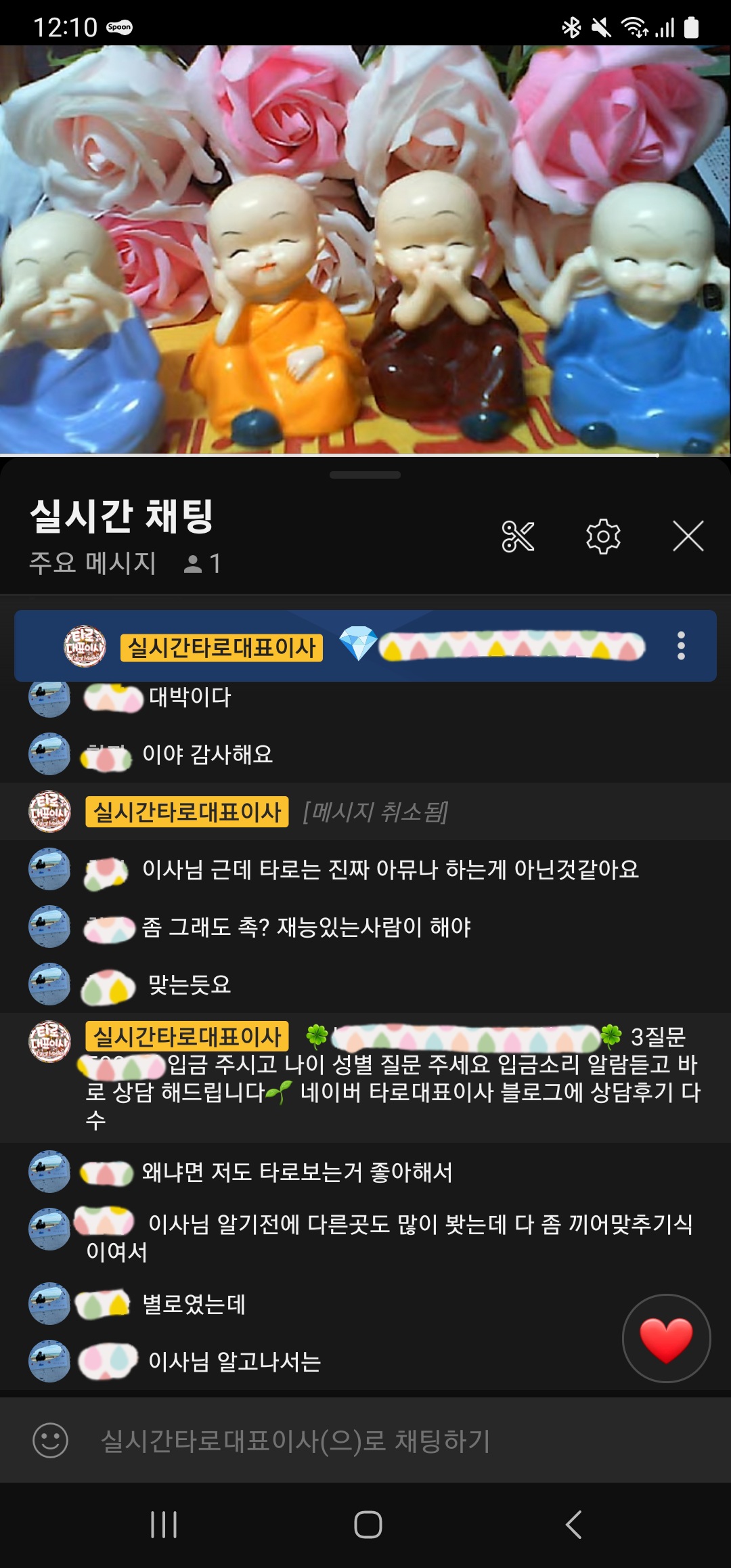731x1568 pixels.
Task: Open pinned message overflow menu
Action: (x=681, y=646)
